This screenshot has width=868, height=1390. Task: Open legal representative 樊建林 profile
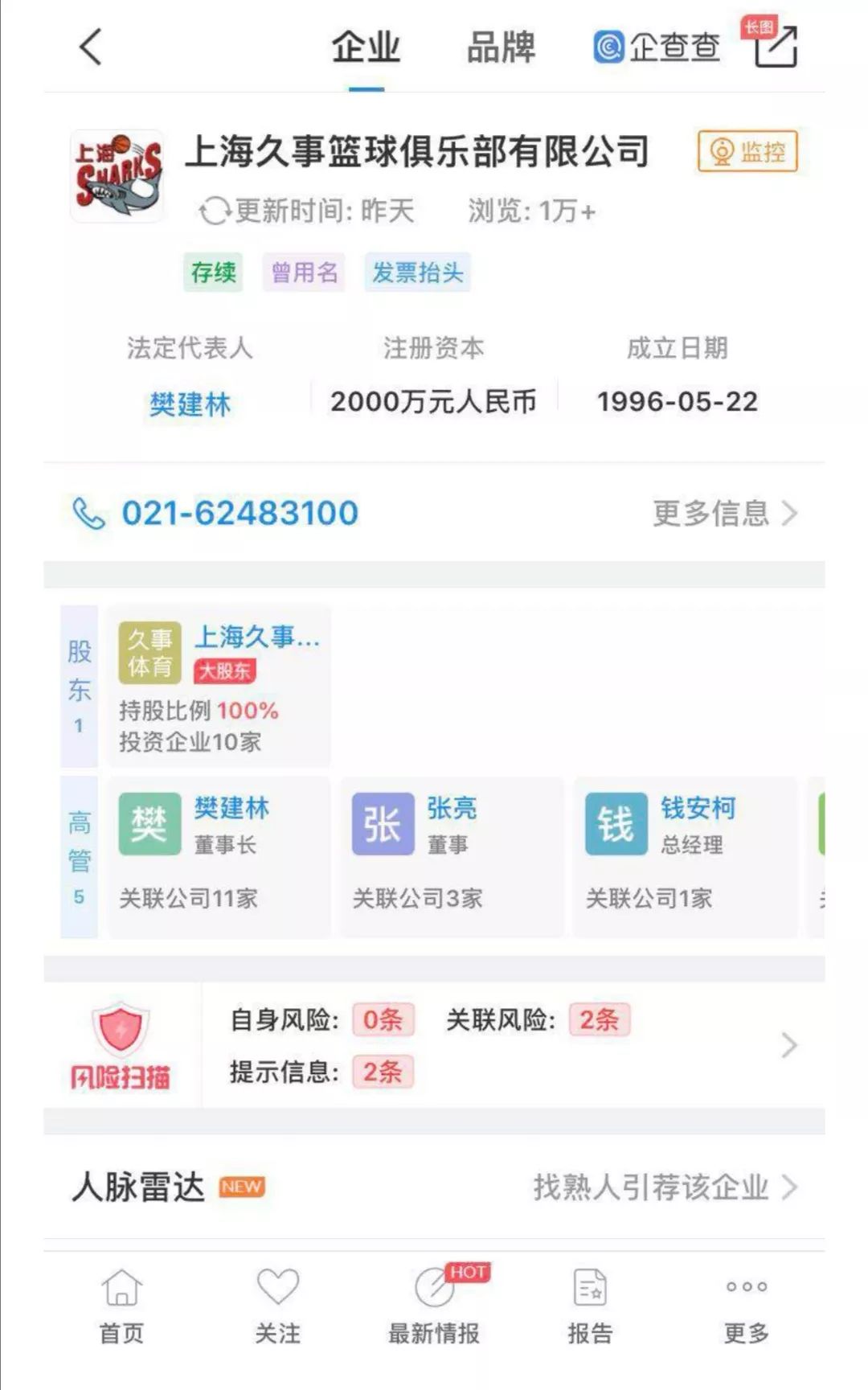point(190,400)
